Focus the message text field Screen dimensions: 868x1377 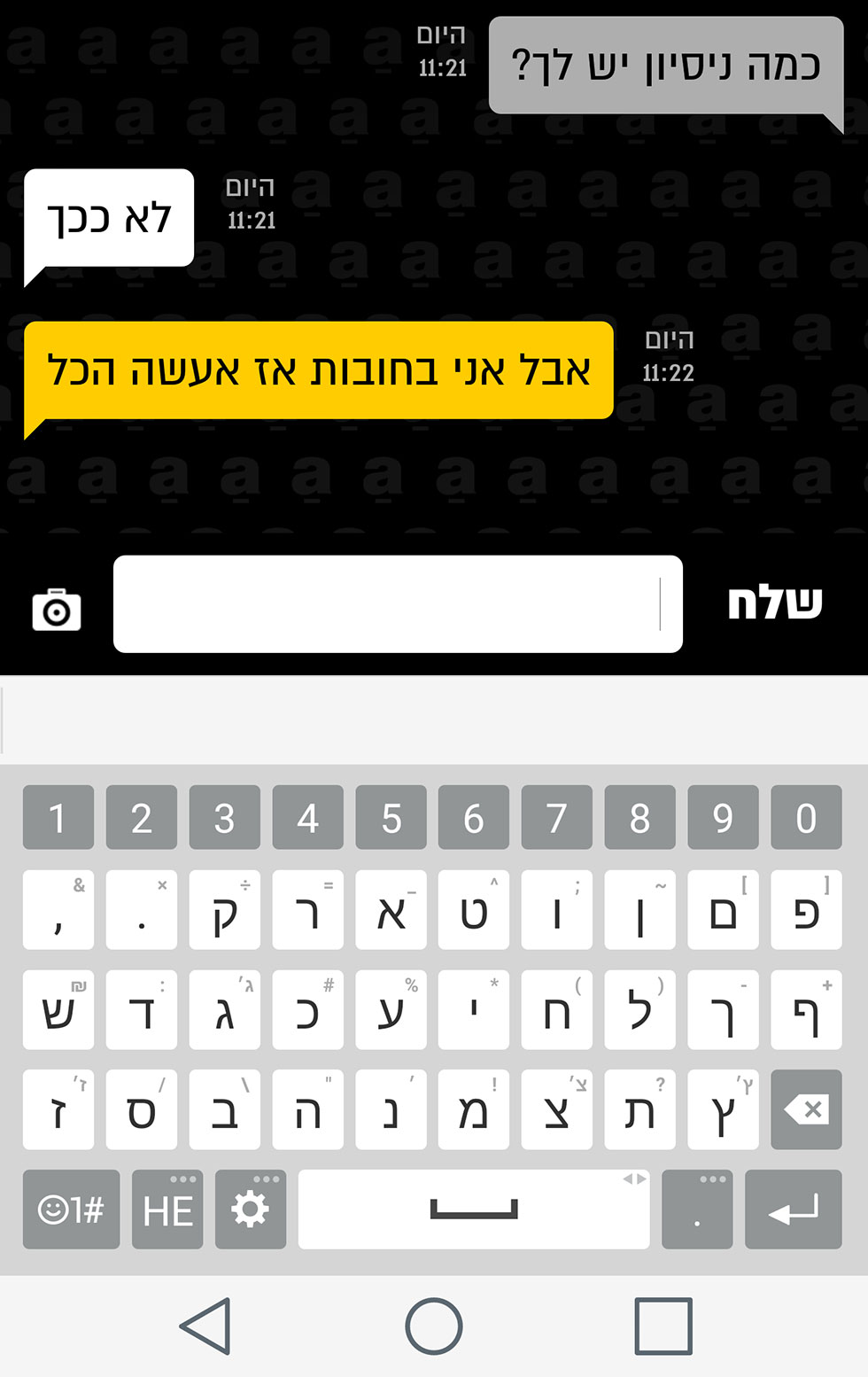click(397, 604)
